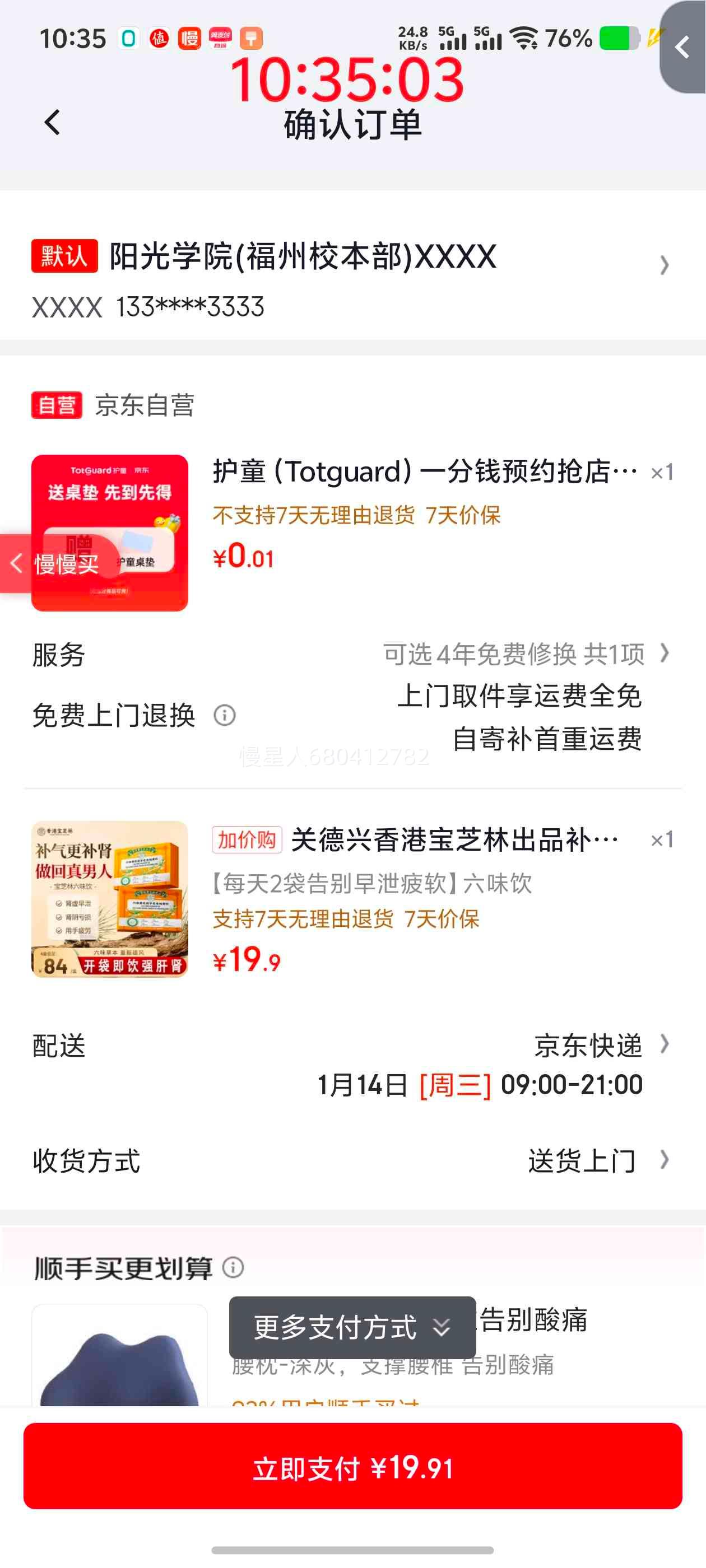Viewport: 706px width, 1568px height.
Task: Tap the 翼支付直播 status bar icon
Action: click(x=221, y=38)
